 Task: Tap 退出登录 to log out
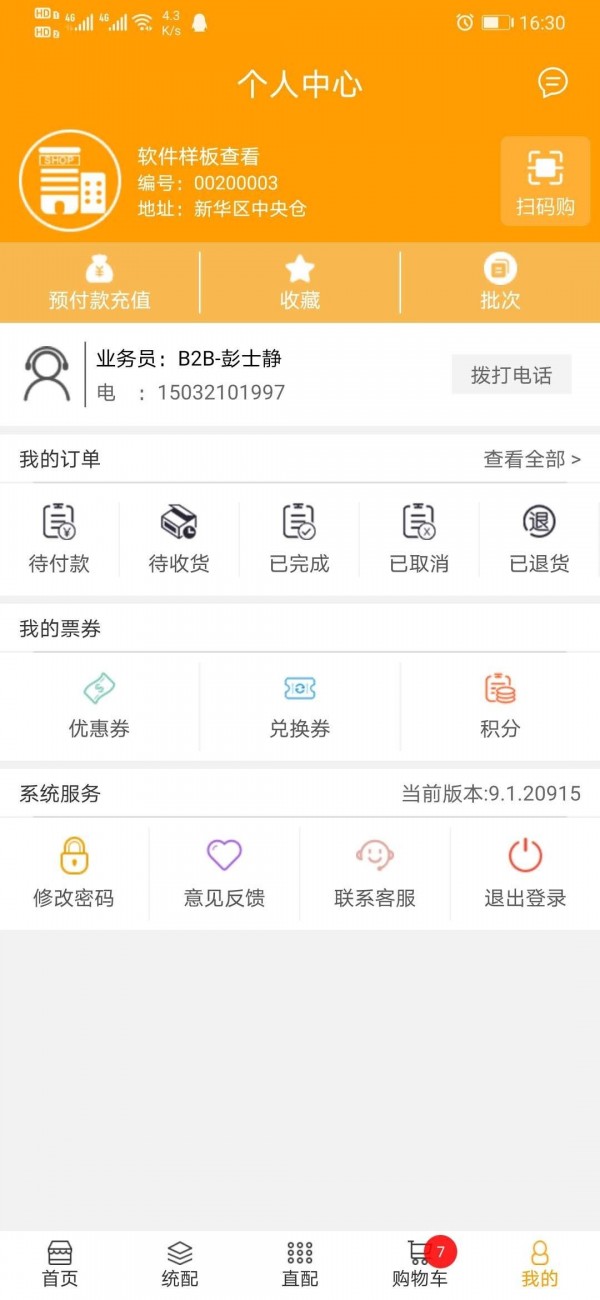point(525,872)
